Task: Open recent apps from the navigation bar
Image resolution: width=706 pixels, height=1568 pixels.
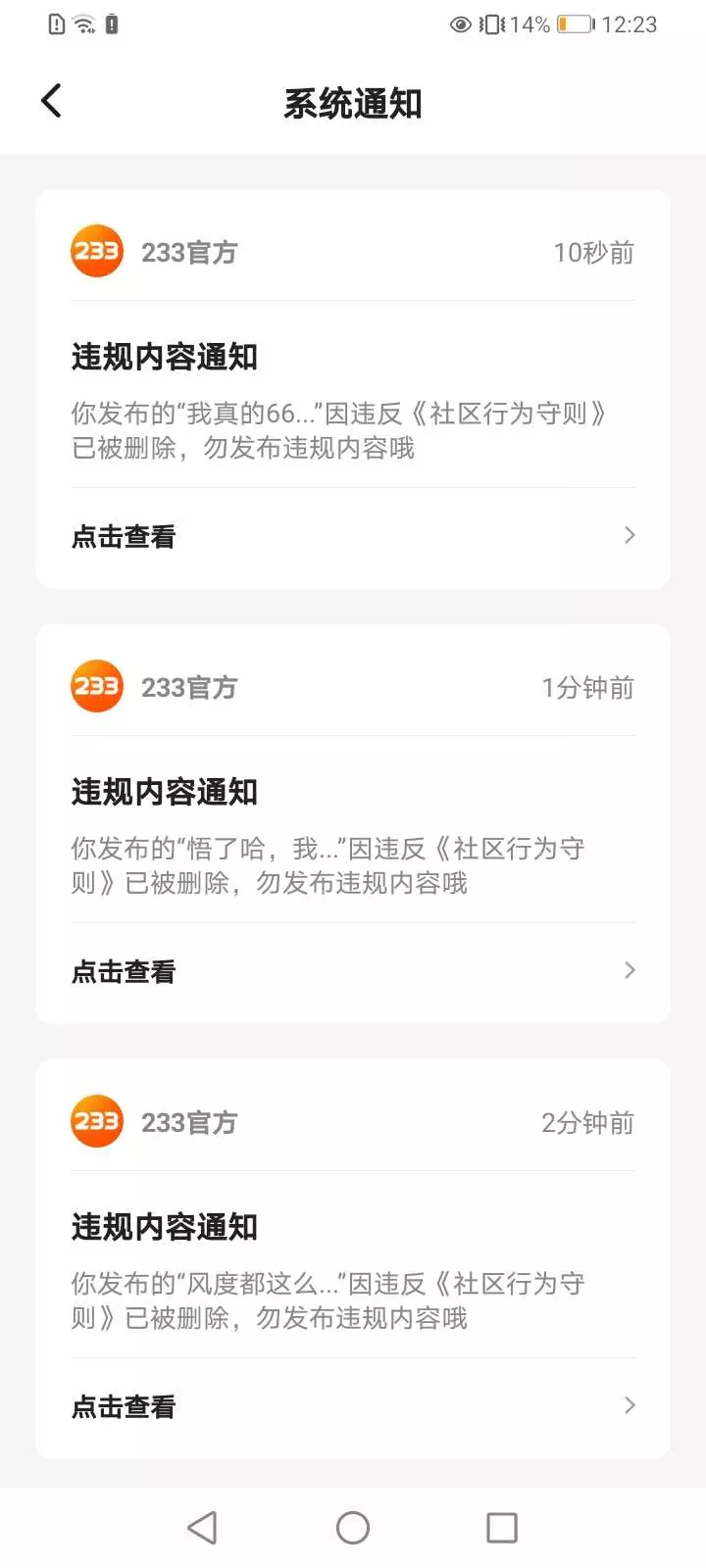Action: pos(502,1527)
